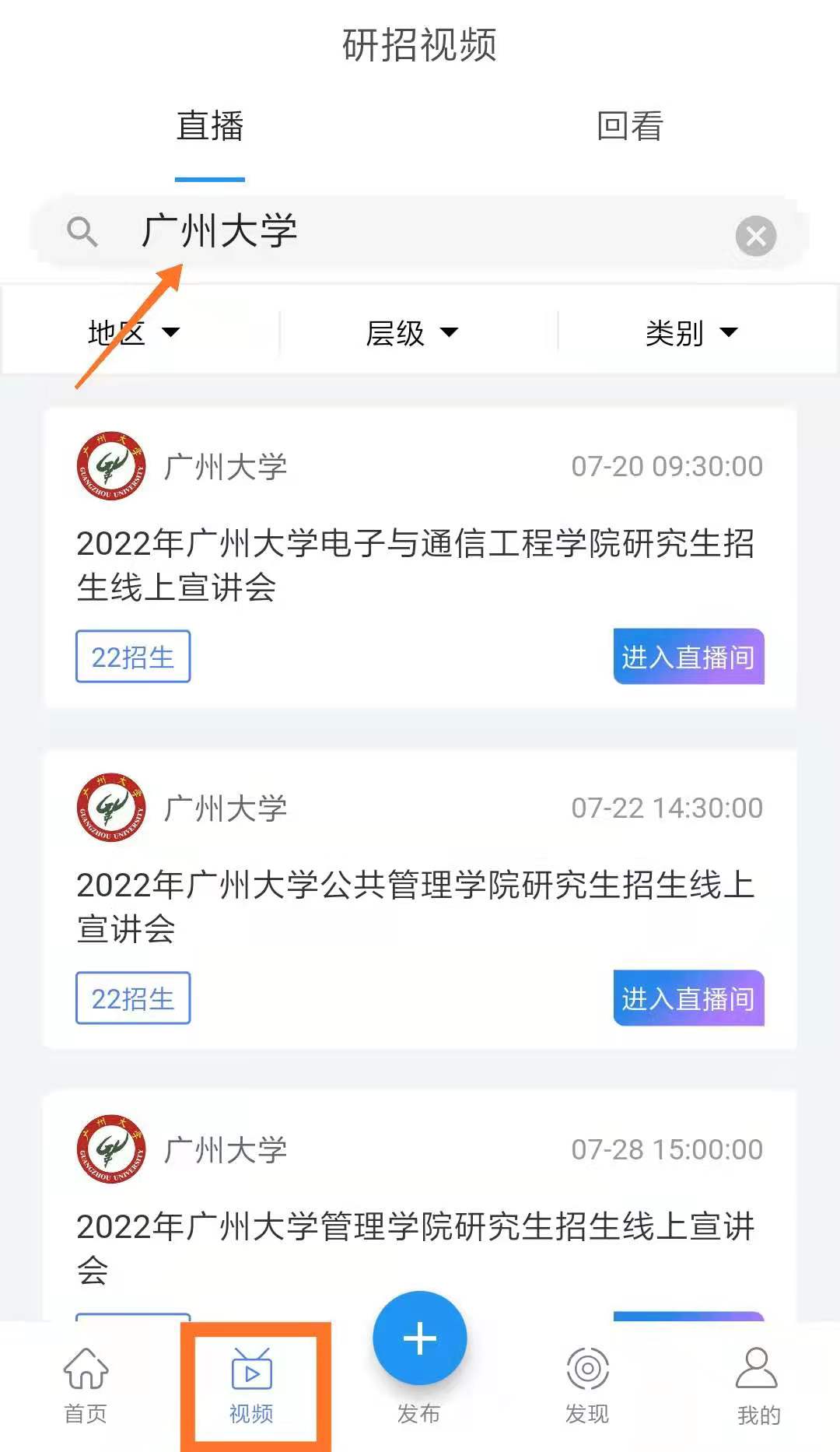The height and width of the screenshot is (1452, 840).
Task: Select the 直播 tab
Action: (x=210, y=126)
